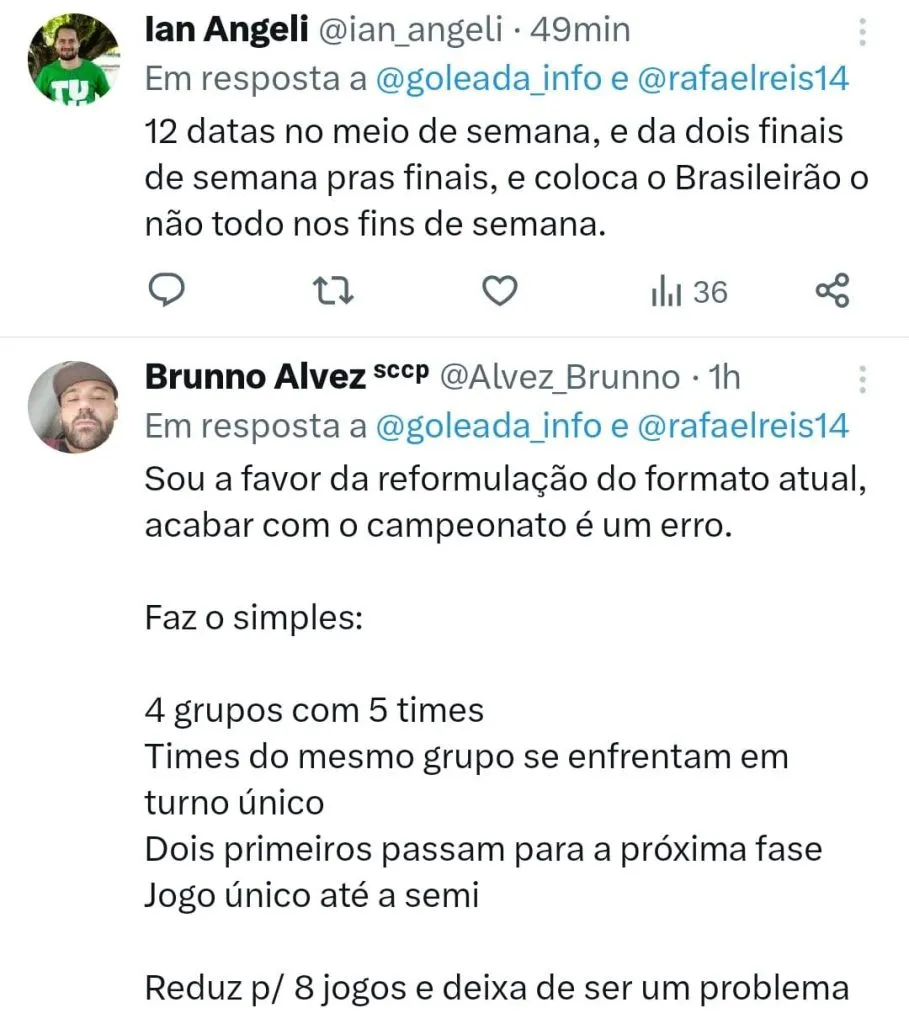Viewport: 909px width, 1024px height.
Task: Open overflow menu on Brunno Alvez's tweet
Action: (862, 379)
